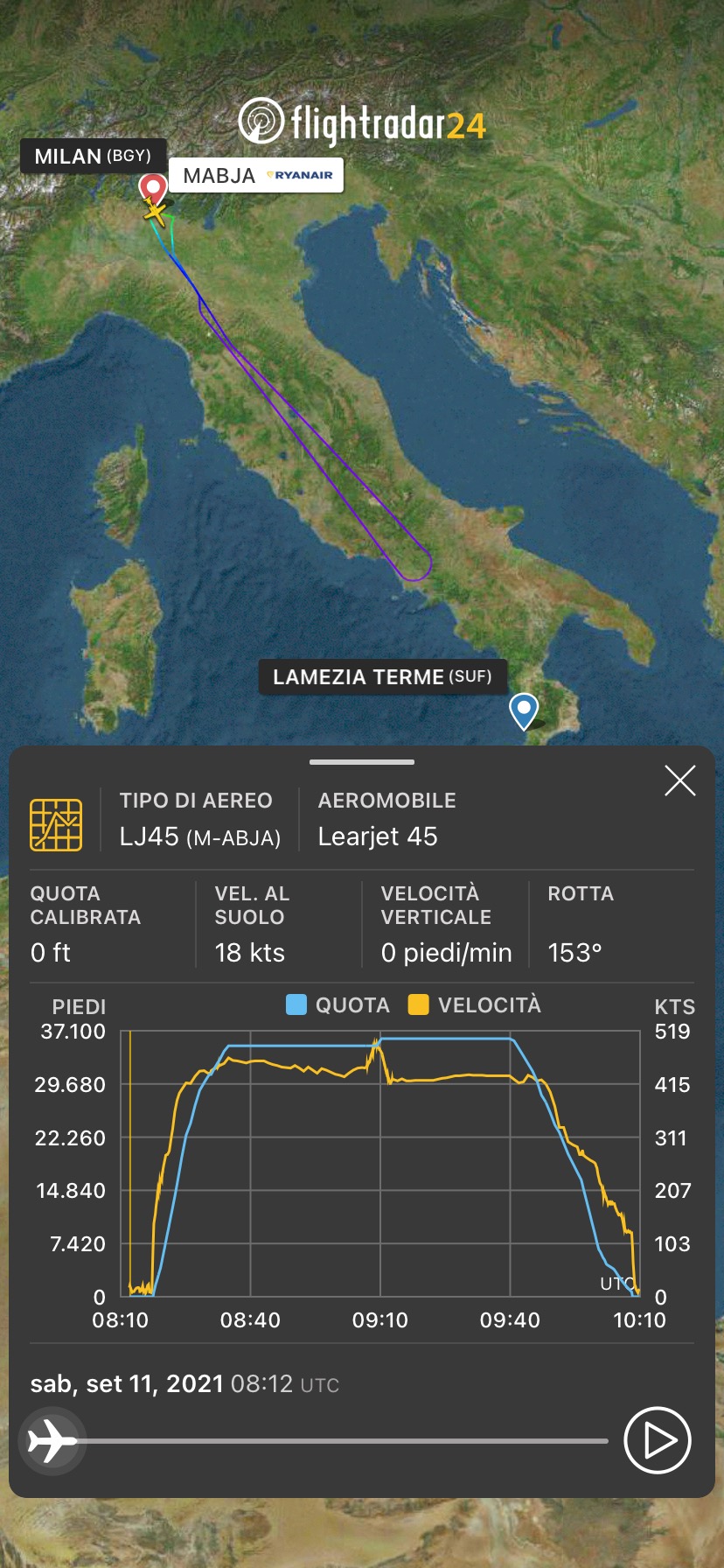Tap the panel's grab handle
Screen dimensions: 724x1568
pos(362,762)
